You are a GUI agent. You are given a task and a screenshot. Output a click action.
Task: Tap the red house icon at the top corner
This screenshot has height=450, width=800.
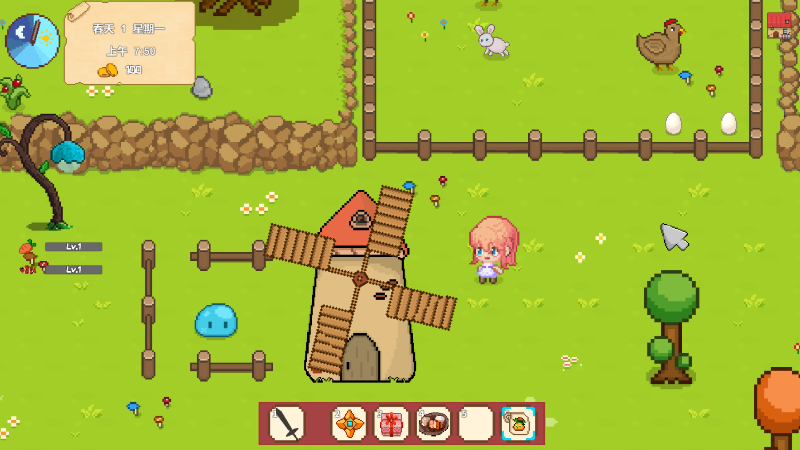coord(779,25)
